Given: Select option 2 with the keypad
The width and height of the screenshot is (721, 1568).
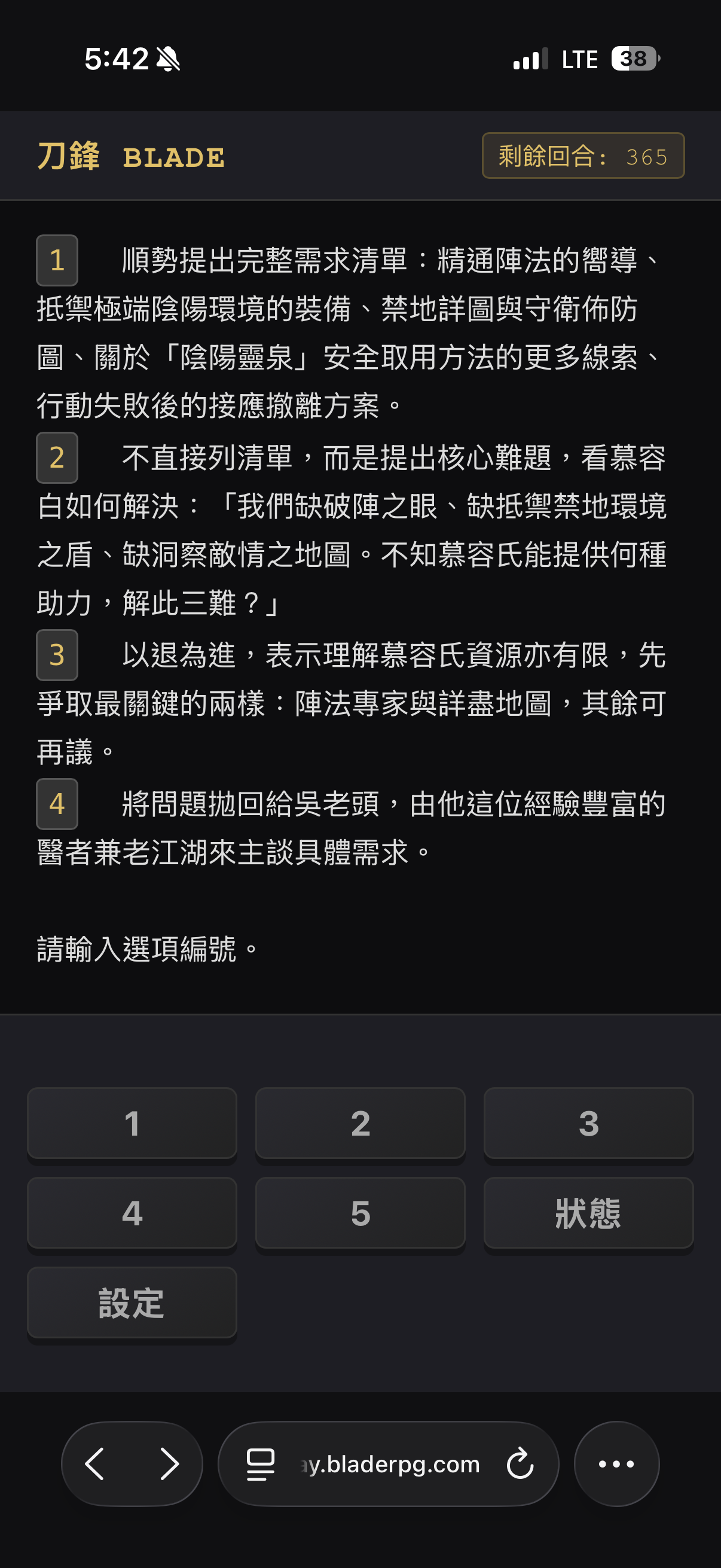Looking at the screenshot, I should click(360, 1124).
